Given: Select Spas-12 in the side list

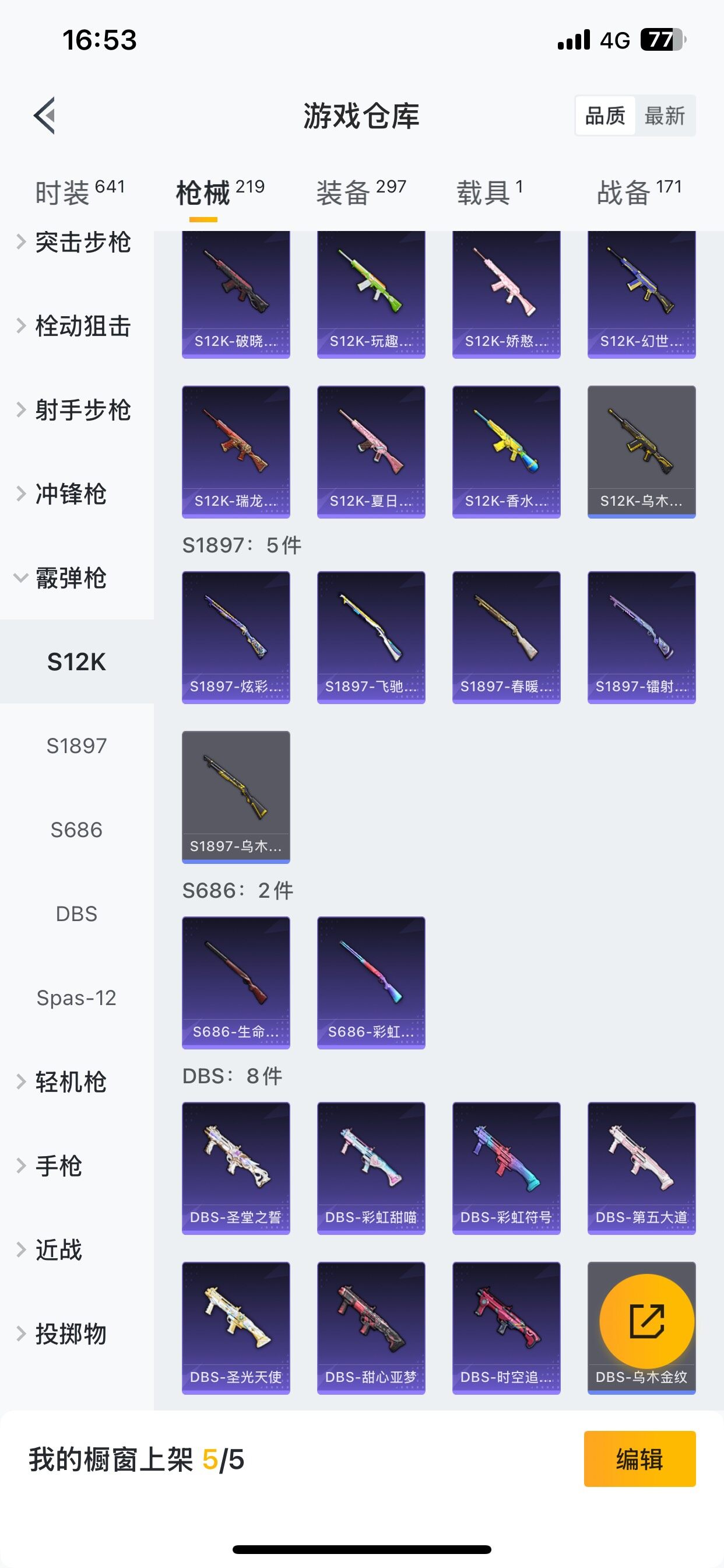Looking at the screenshot, I should (77, 998).
